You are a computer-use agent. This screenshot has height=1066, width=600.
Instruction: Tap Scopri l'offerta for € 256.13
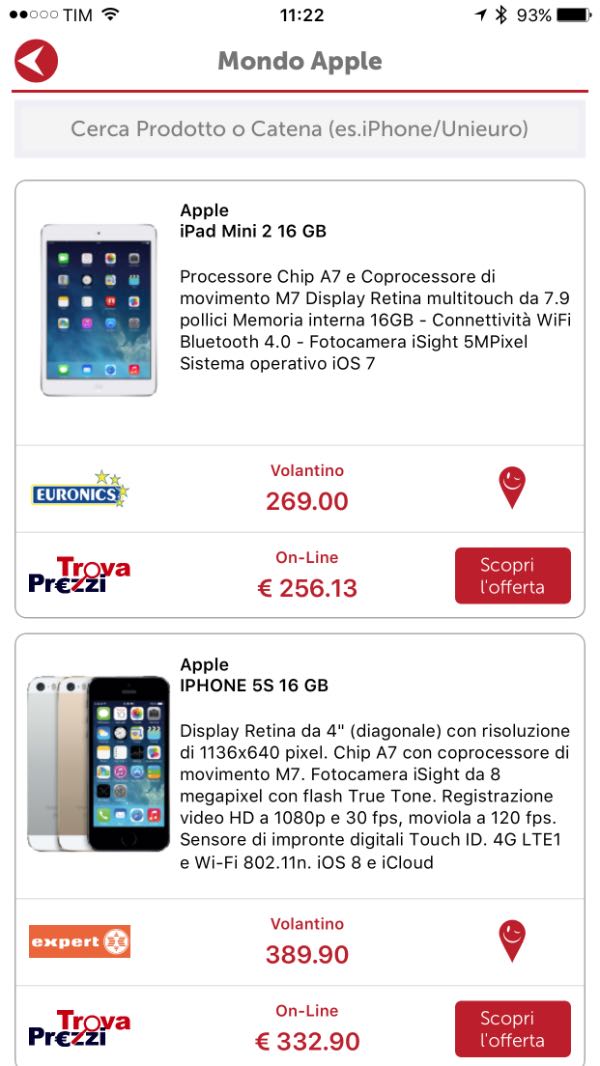coord(512,576)
